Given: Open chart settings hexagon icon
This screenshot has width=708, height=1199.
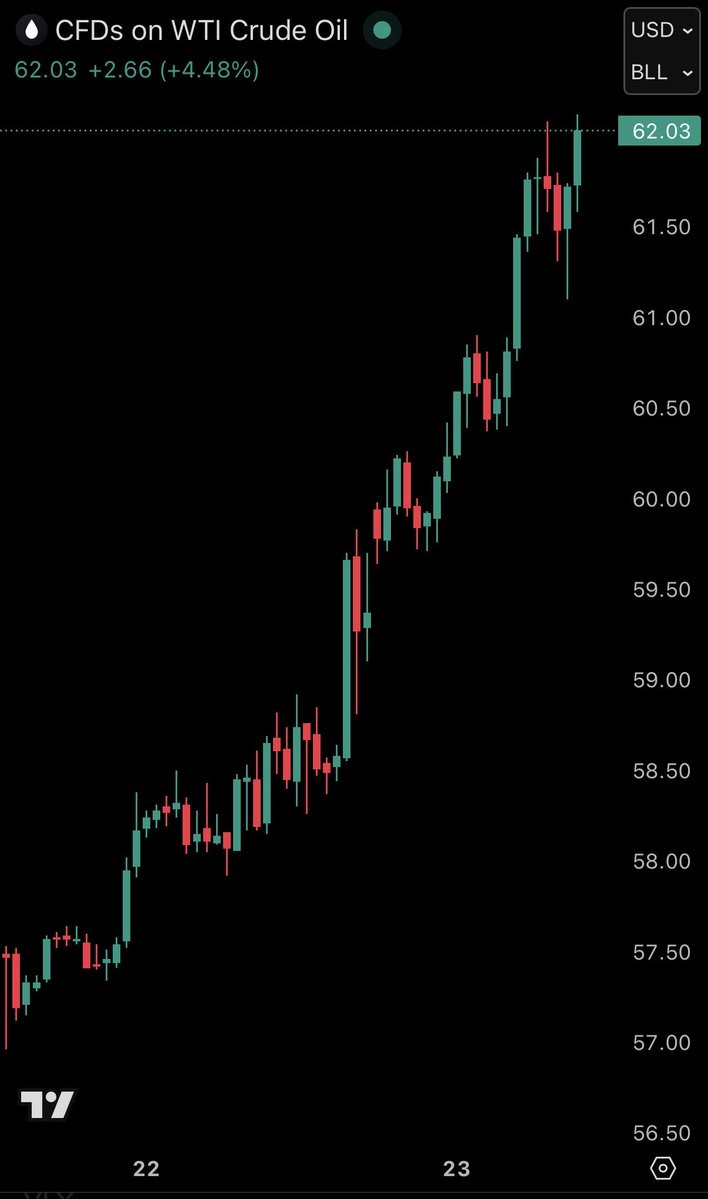Looking at the screenshot, I should coord(662,1168).
